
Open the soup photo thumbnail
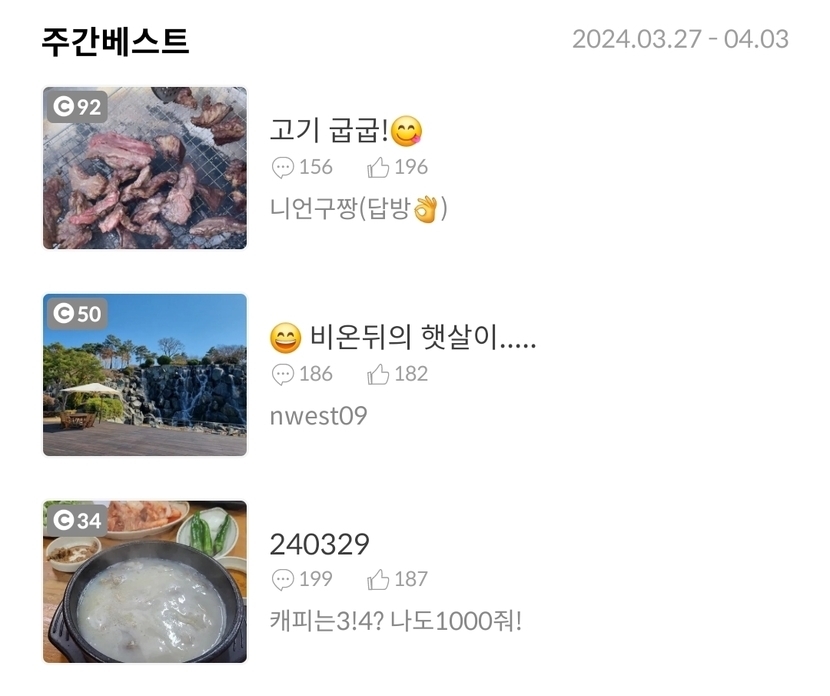pos(145,581)
